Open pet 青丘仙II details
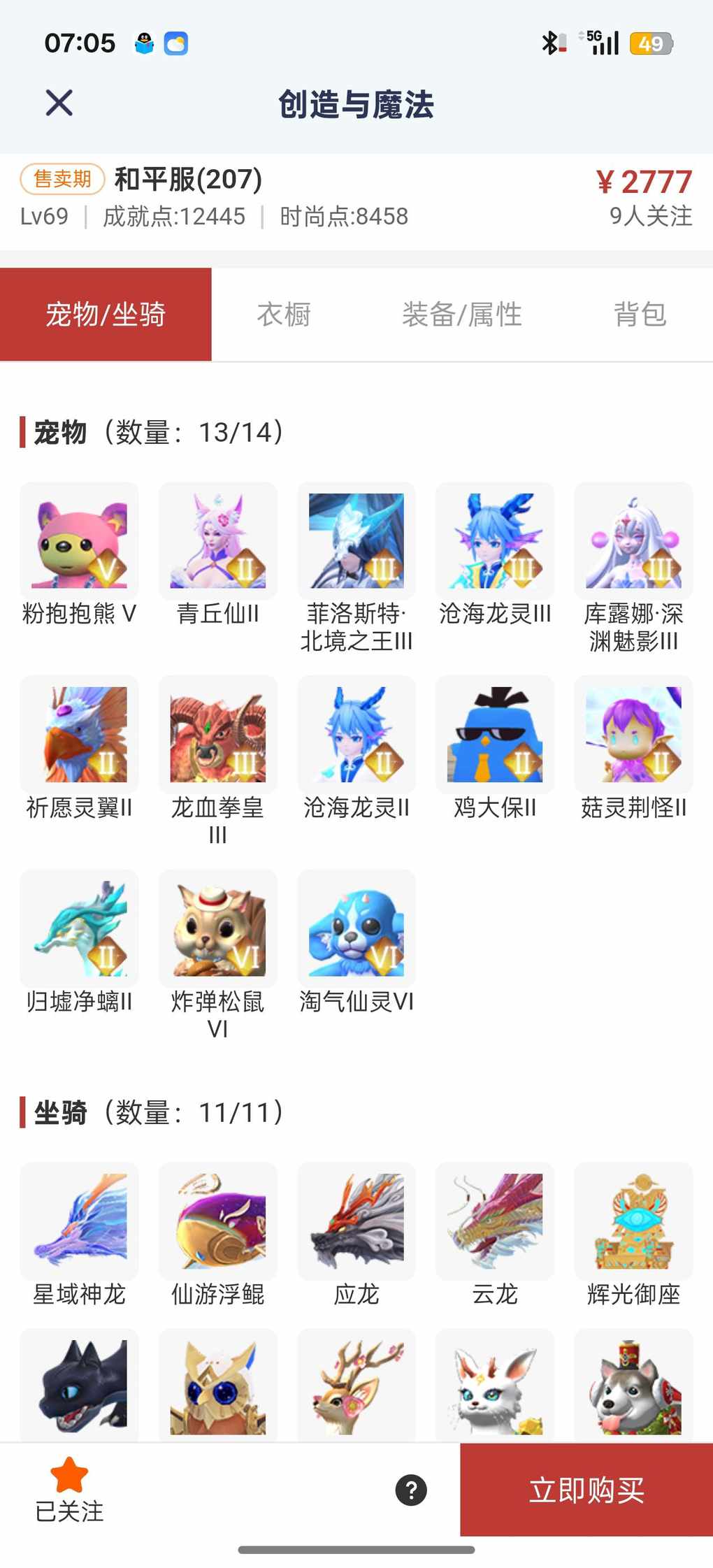This screenshot has height=1568, width=713. 217,541
